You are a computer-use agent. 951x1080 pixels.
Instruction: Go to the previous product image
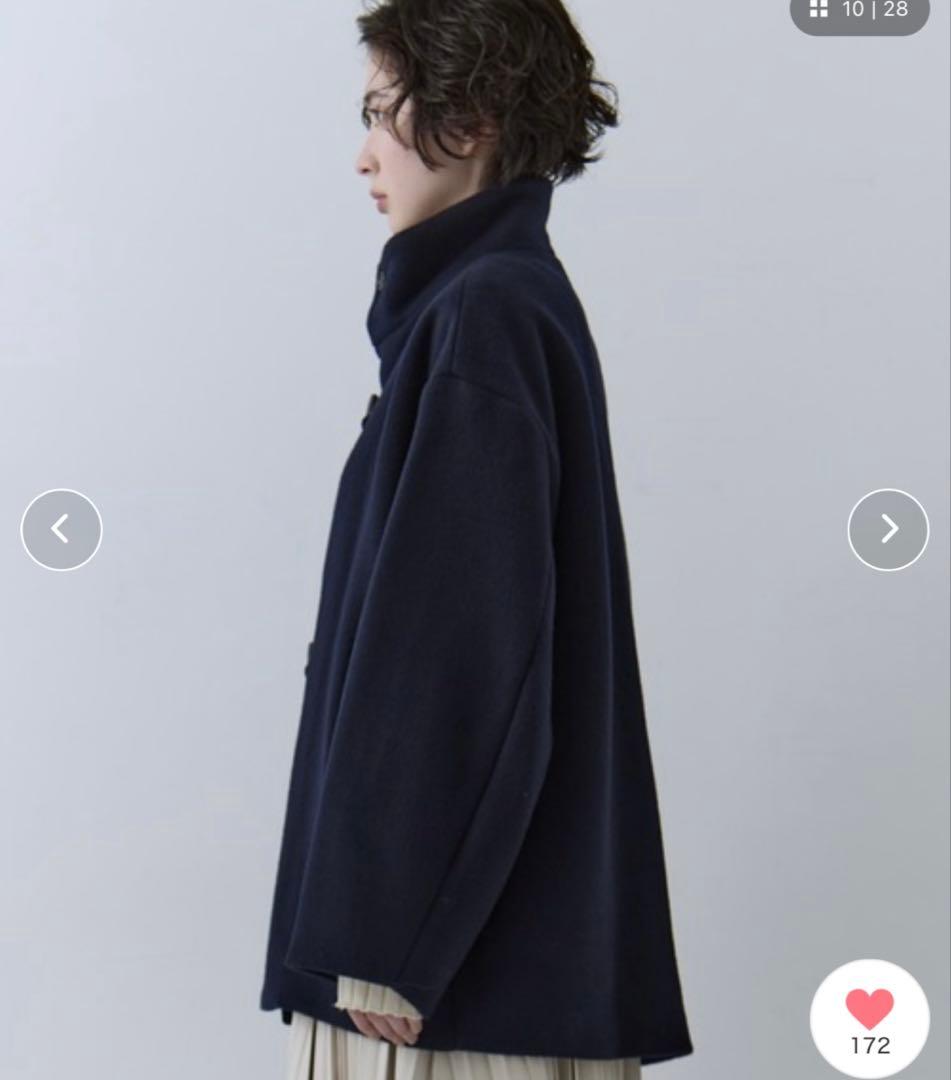(61, 529)
